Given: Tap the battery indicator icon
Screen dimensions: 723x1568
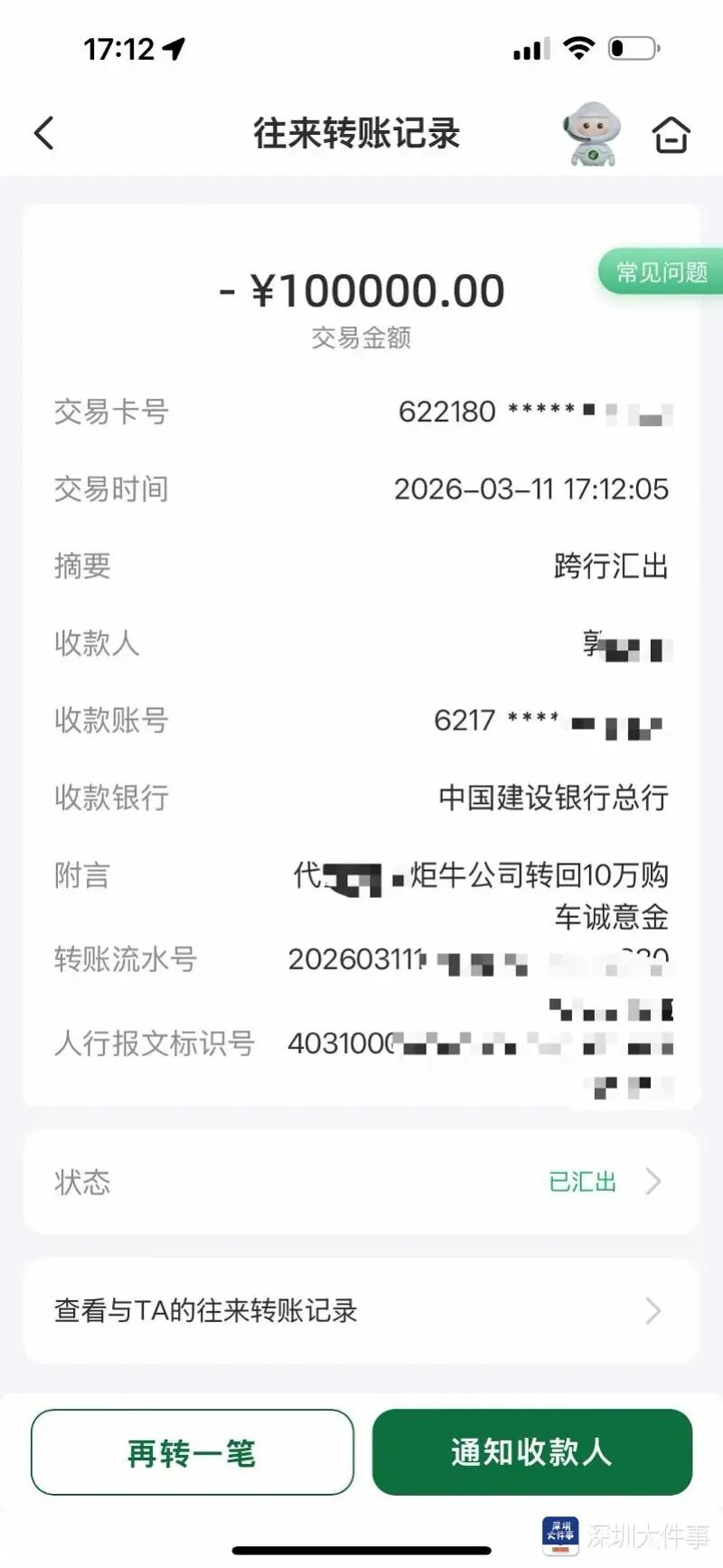Looking at the screenshot, I should pyautogui.click(x=633, y=48).
